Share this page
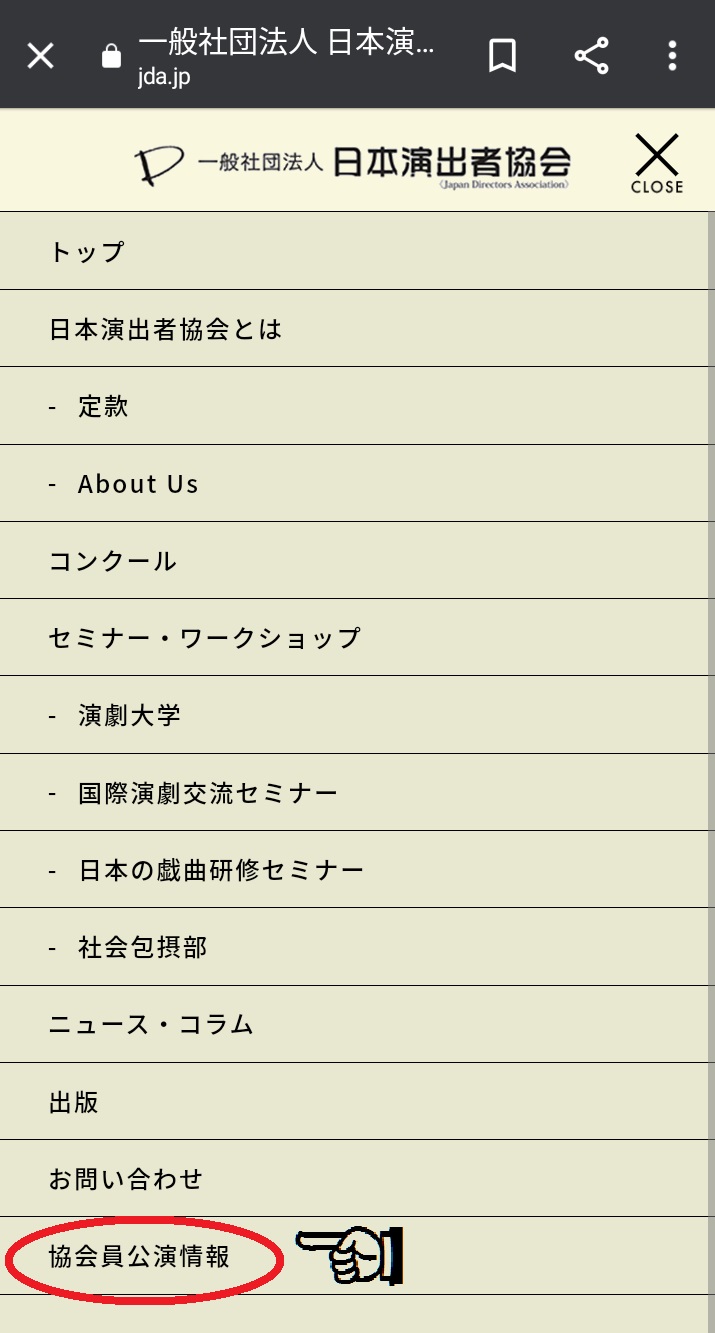This screenshot has height=1333, width=715. (591, 55)
